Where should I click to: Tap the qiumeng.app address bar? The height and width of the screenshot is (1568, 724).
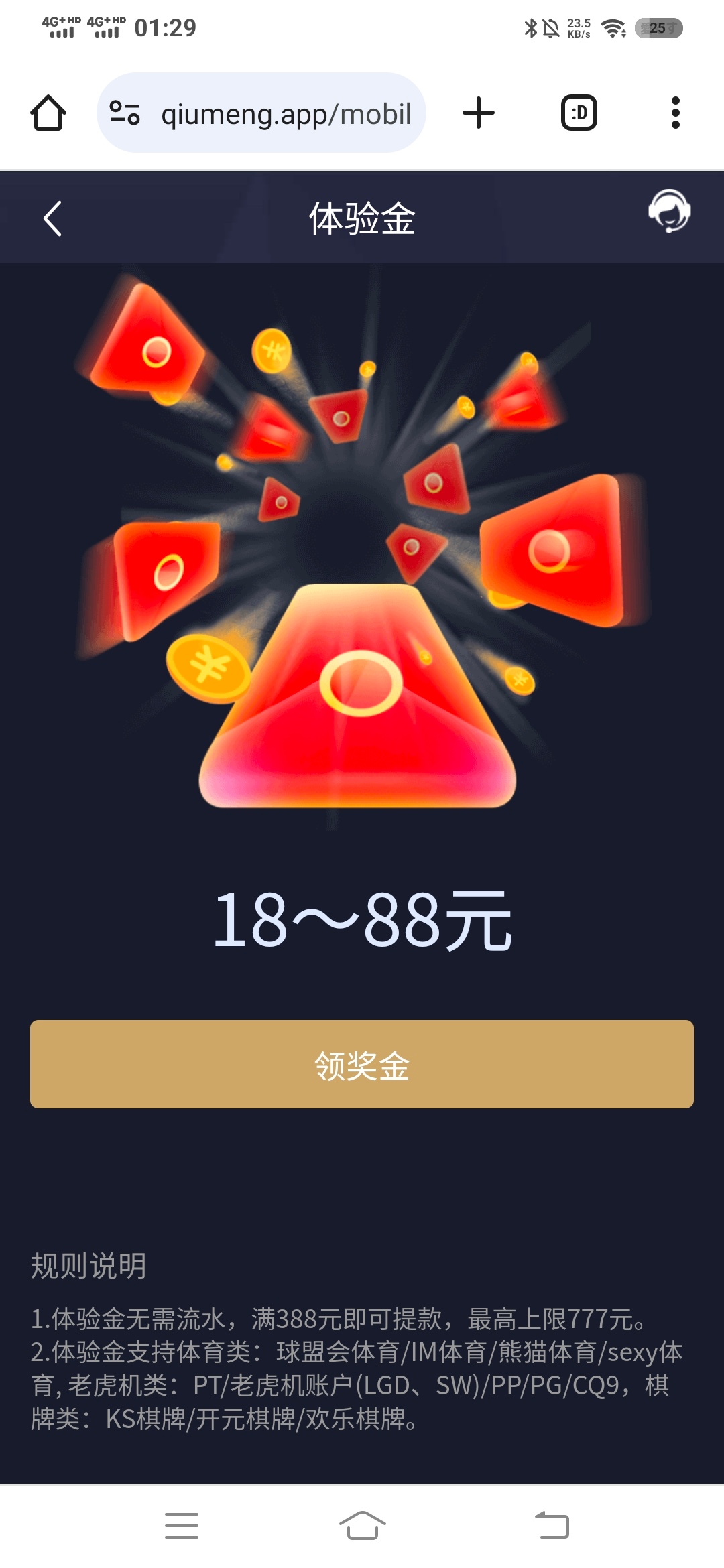[285, 114]
